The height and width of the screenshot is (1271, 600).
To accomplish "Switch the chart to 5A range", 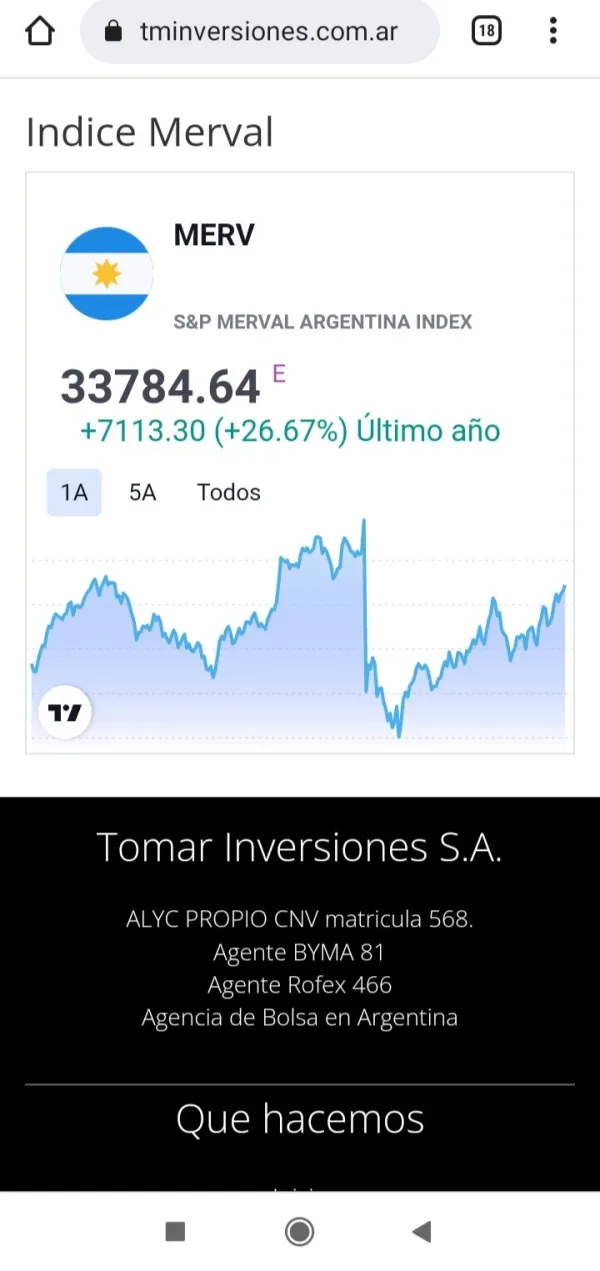I will (142, 492).
